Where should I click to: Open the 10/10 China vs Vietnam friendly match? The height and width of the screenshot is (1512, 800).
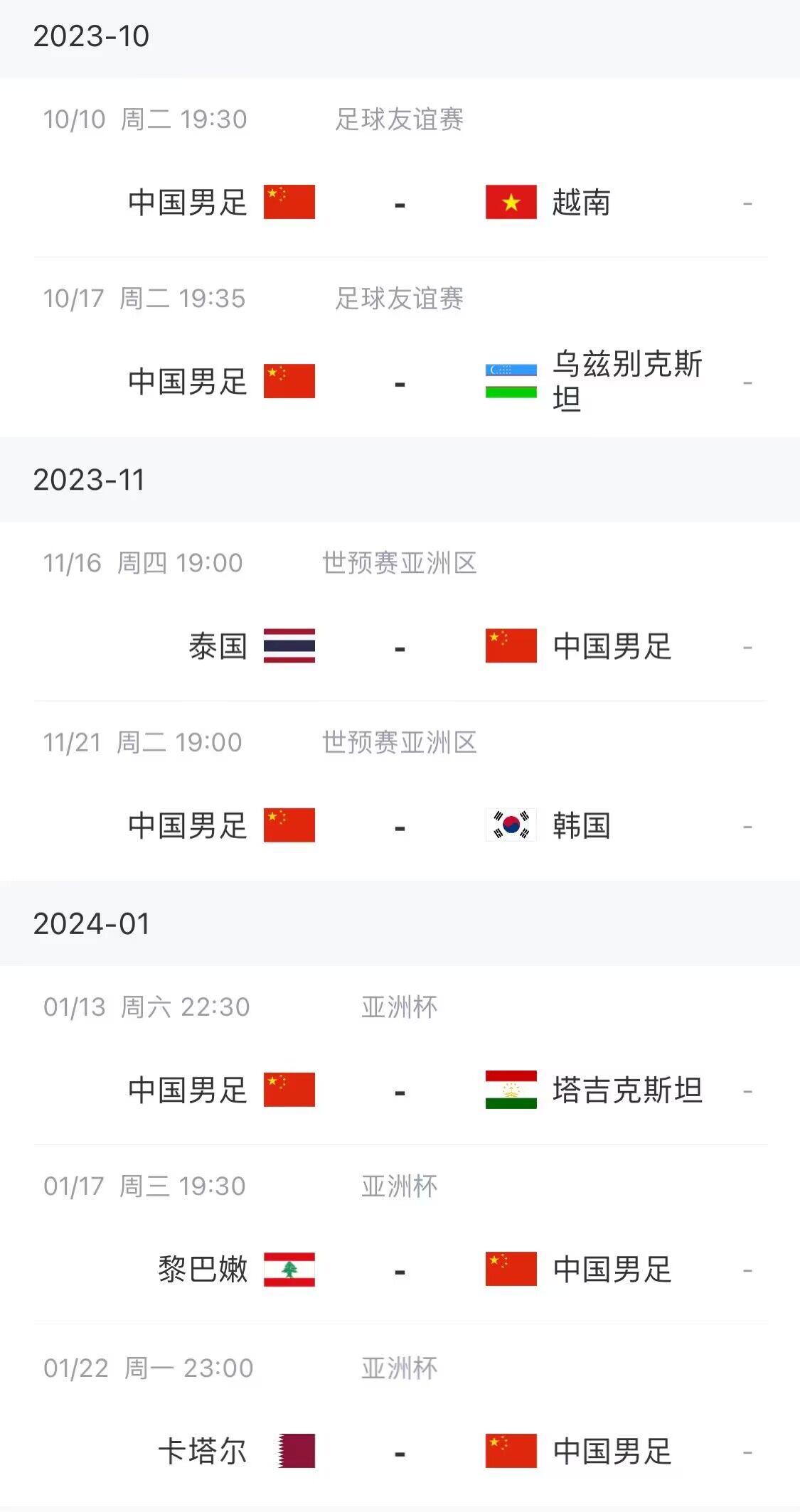coord(400,168)
